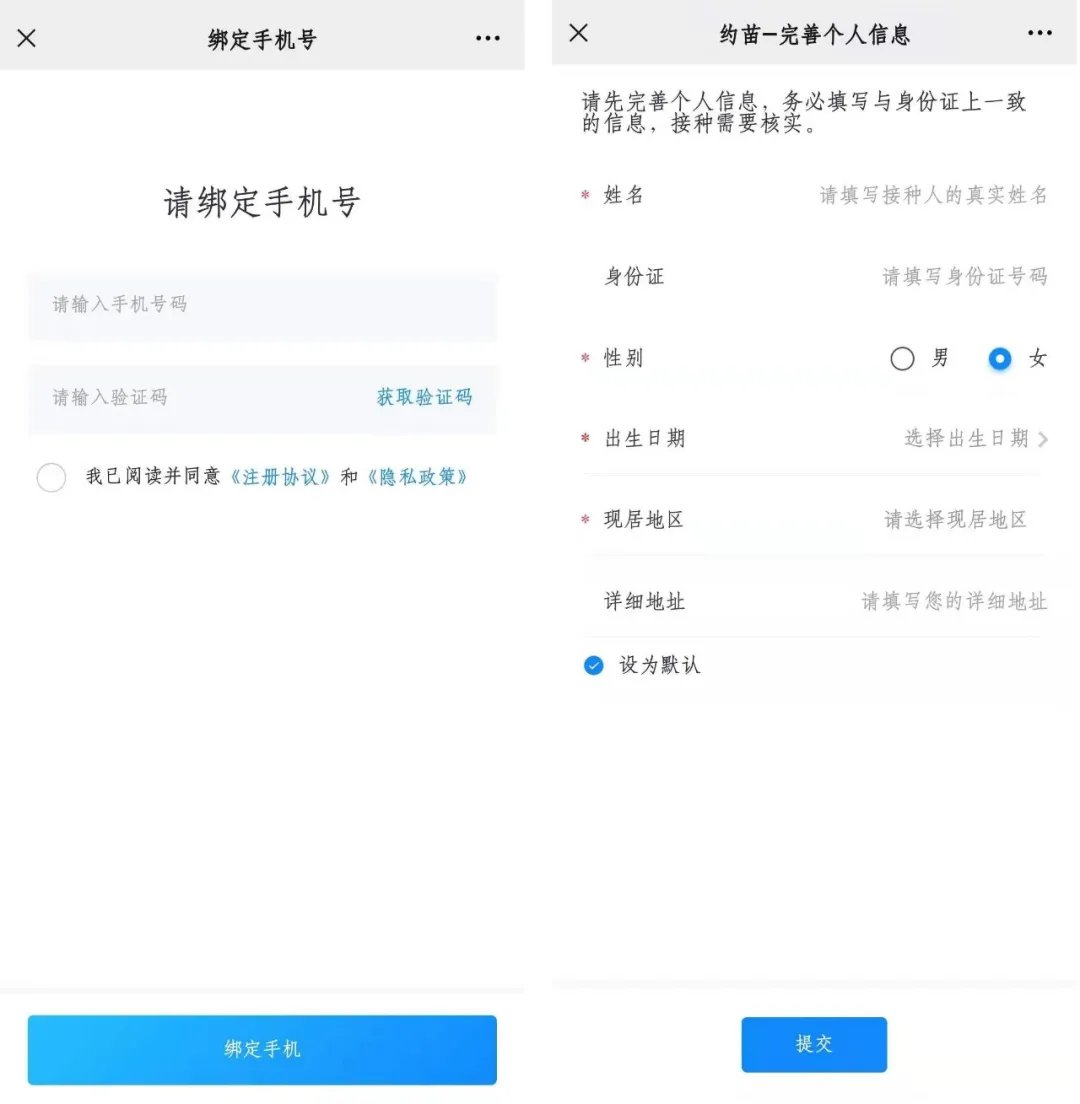Select 女 as gender
Image resolution: width=1080 pixels, height=1104 pixels.
pyautogui.click(x=1000, y=359)
